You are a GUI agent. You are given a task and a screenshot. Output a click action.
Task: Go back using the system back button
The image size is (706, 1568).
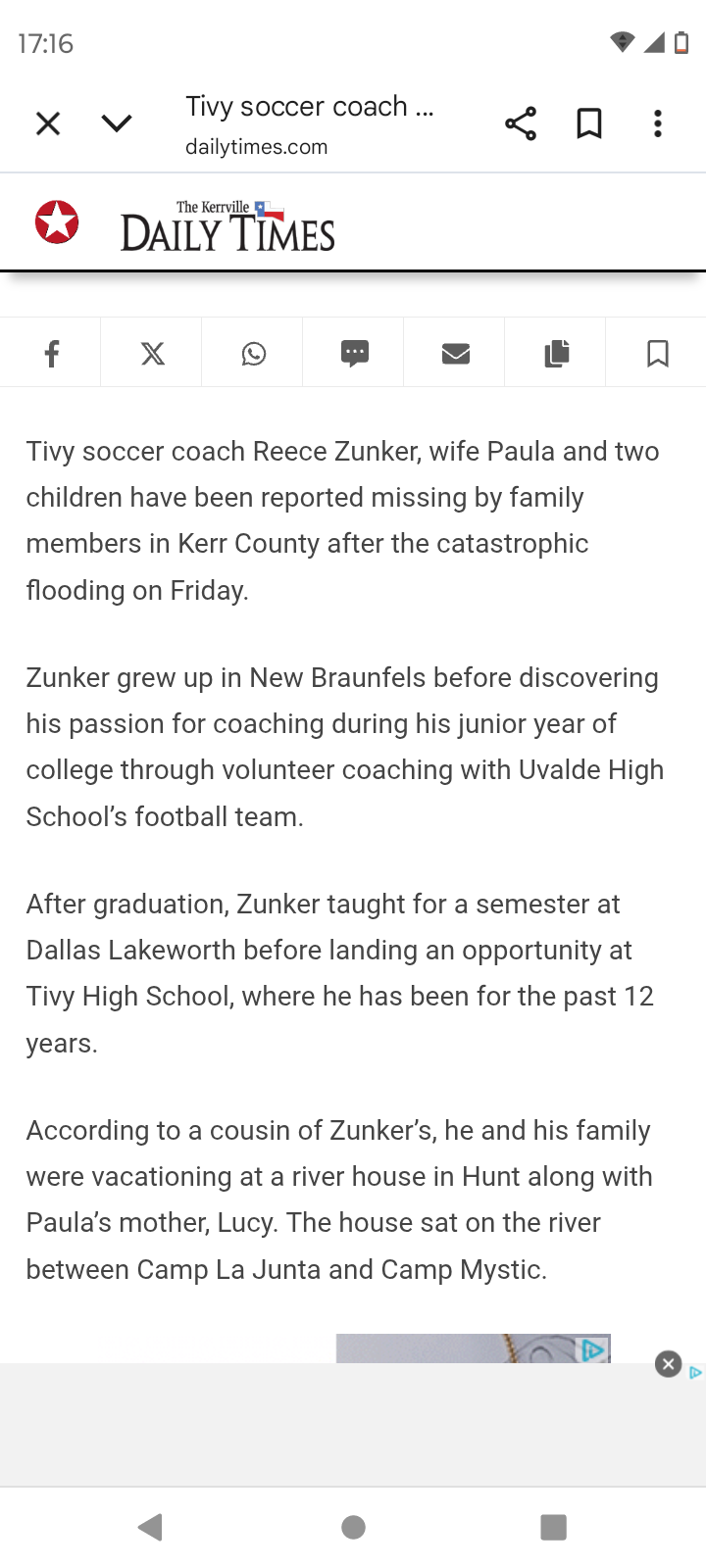click(x=151, y=1527)
